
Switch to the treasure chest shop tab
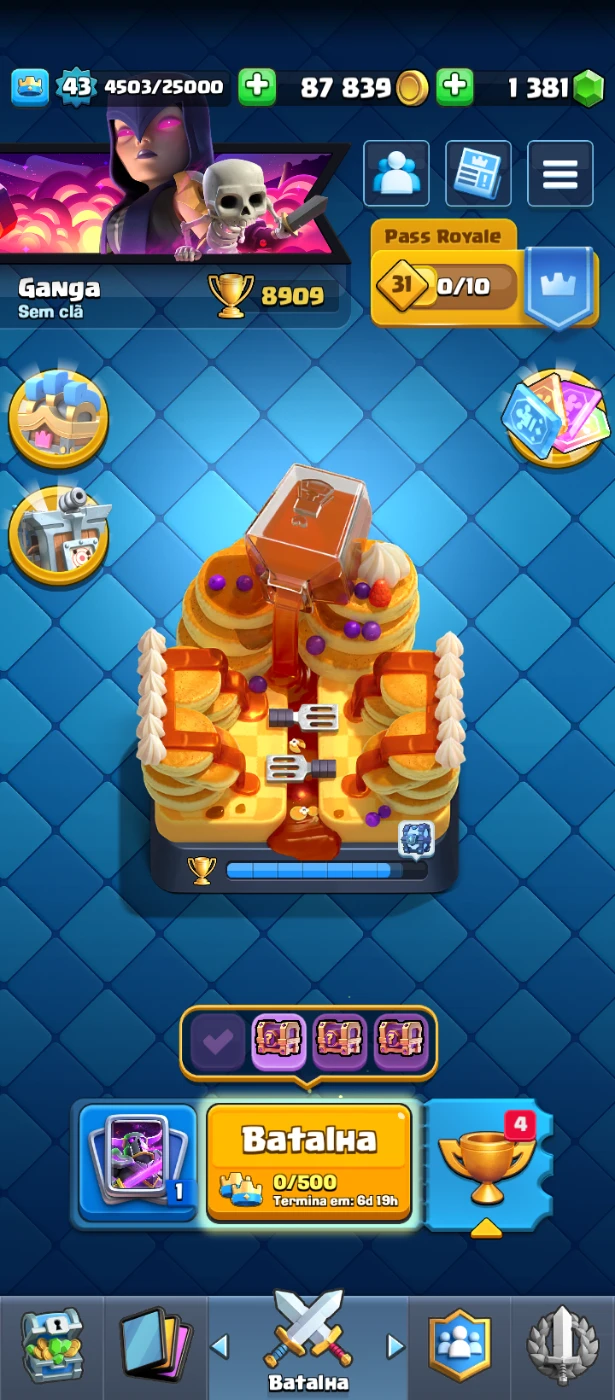[52, 1345]
